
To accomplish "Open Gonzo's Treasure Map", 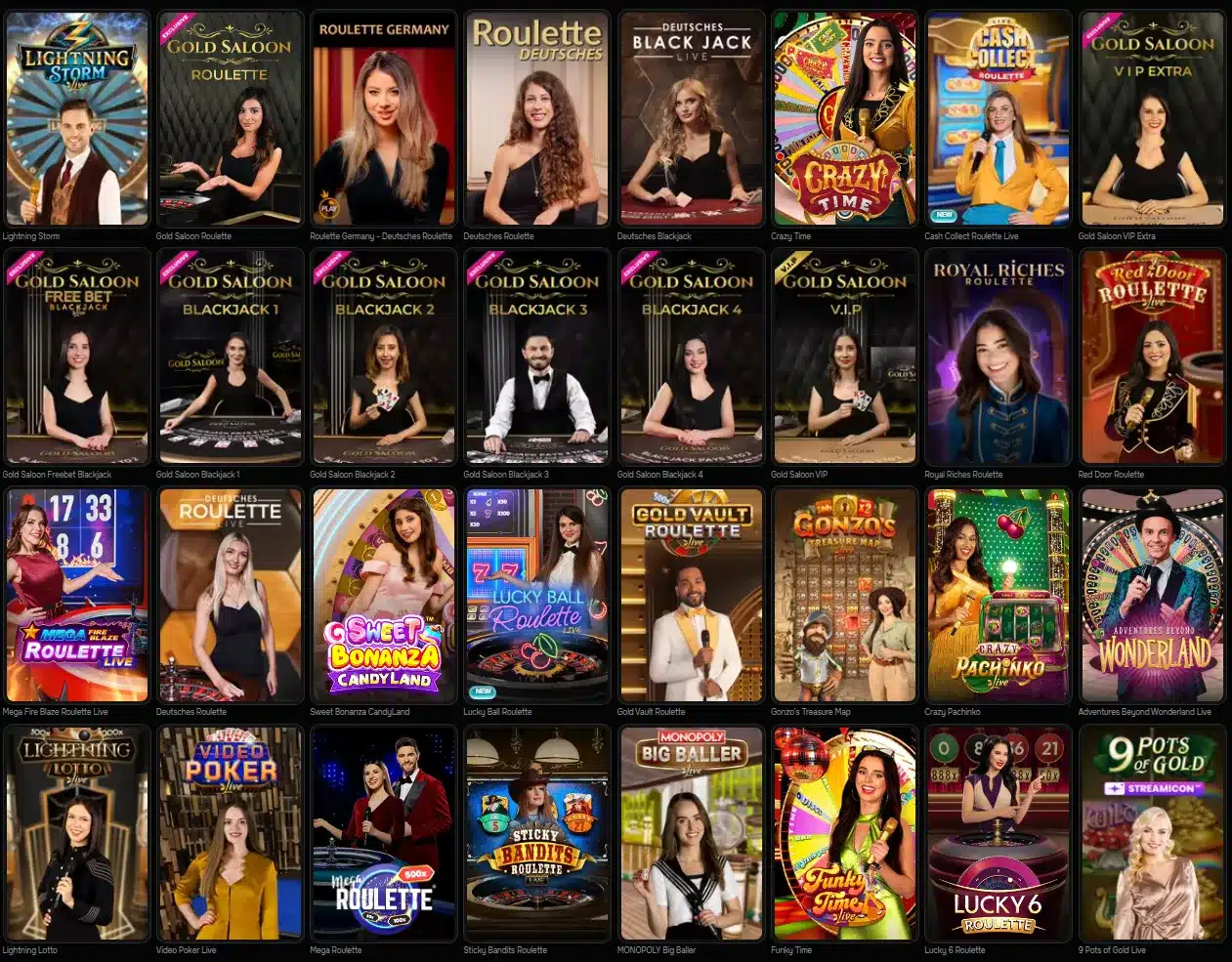I will (844, 595).
